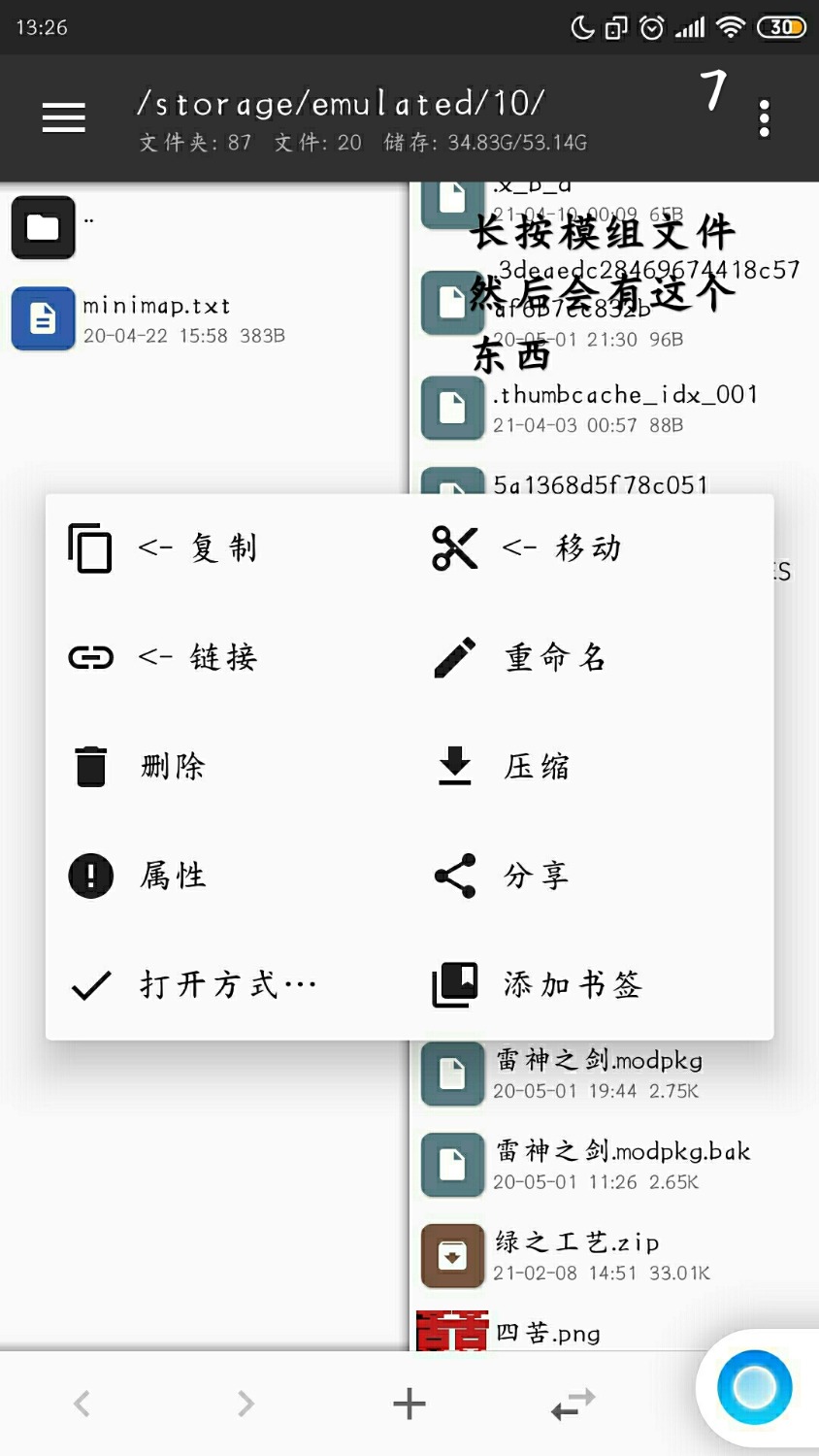Tap the exclamation icon to view 属性
Image resolution: width=819 pixels, height=1456 pixels.
89,875
